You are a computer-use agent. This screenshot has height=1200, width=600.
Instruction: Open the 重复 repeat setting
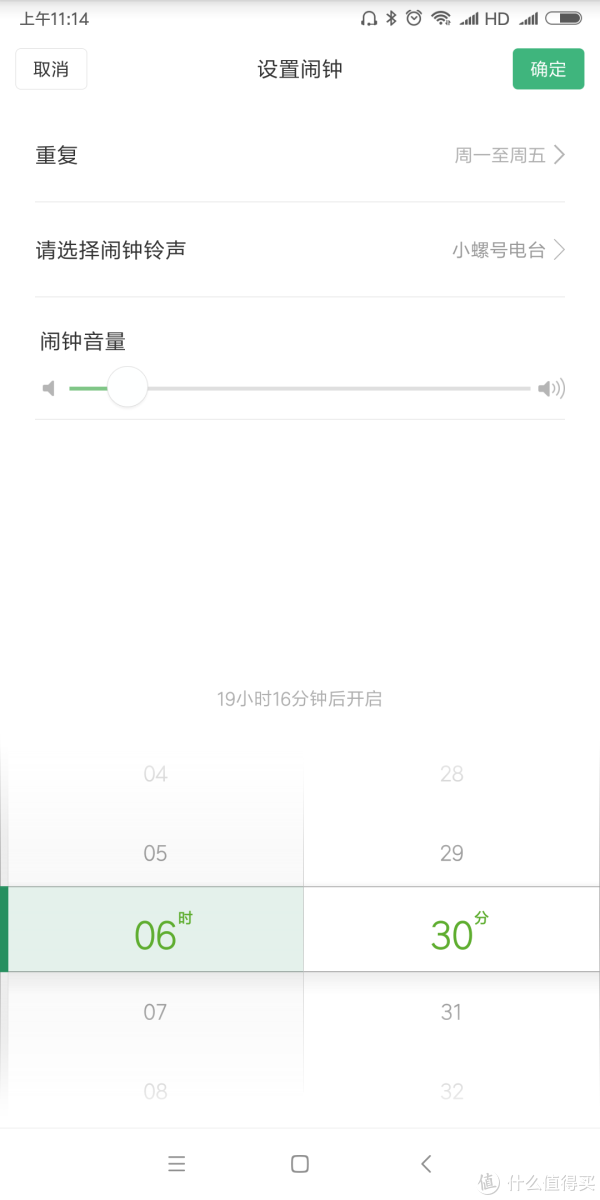coord(300,155)
